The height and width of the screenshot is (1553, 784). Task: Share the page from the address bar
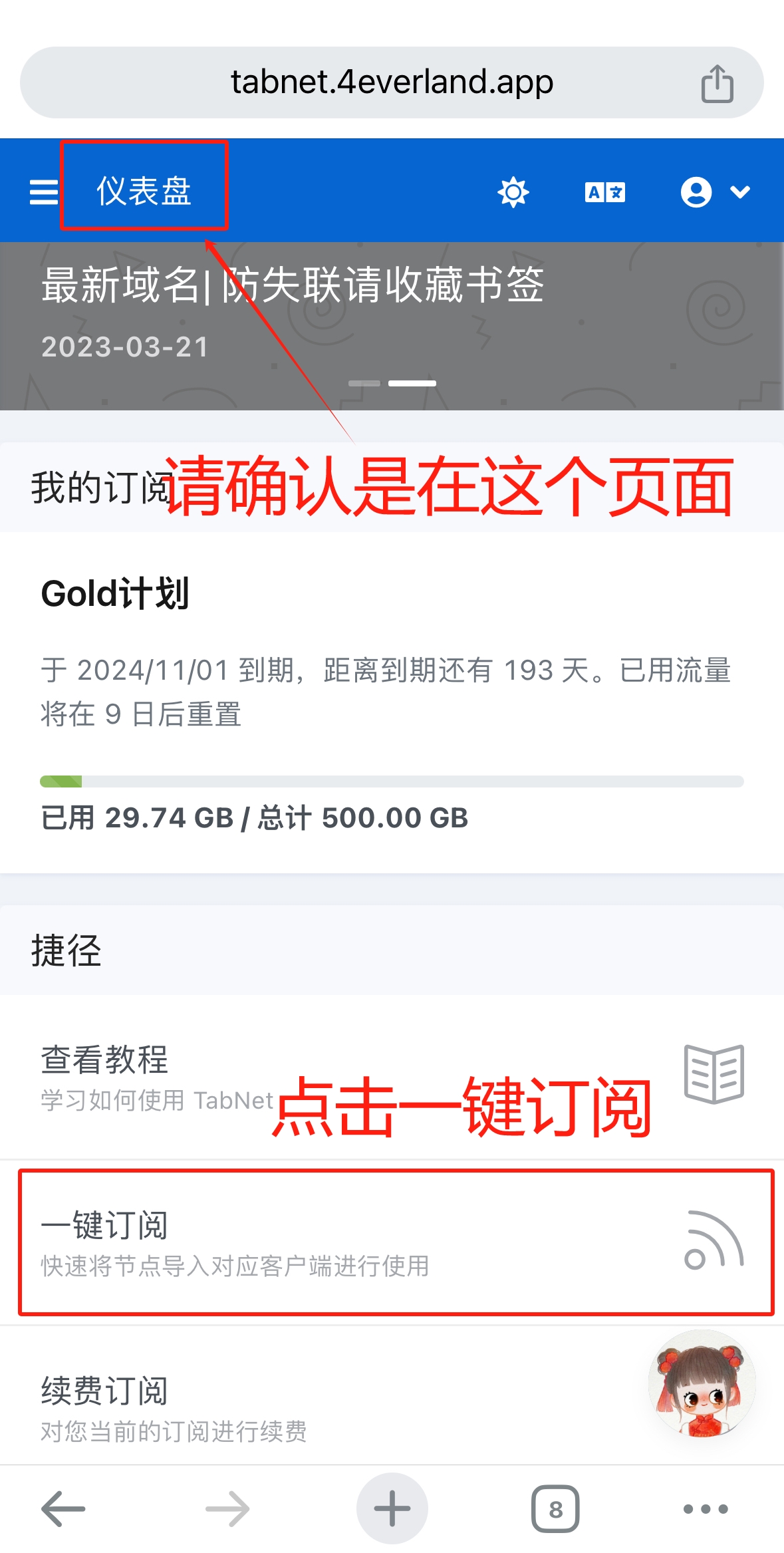[718, 83]
